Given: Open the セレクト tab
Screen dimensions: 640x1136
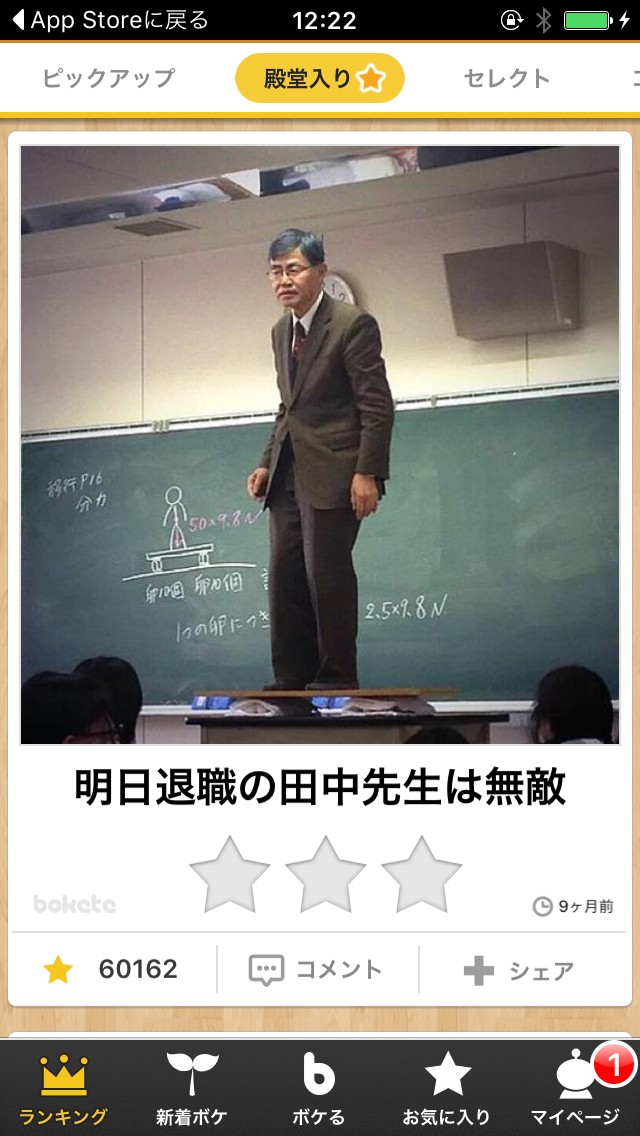Looking at the screenshot, I should click(x=507, y=78).
